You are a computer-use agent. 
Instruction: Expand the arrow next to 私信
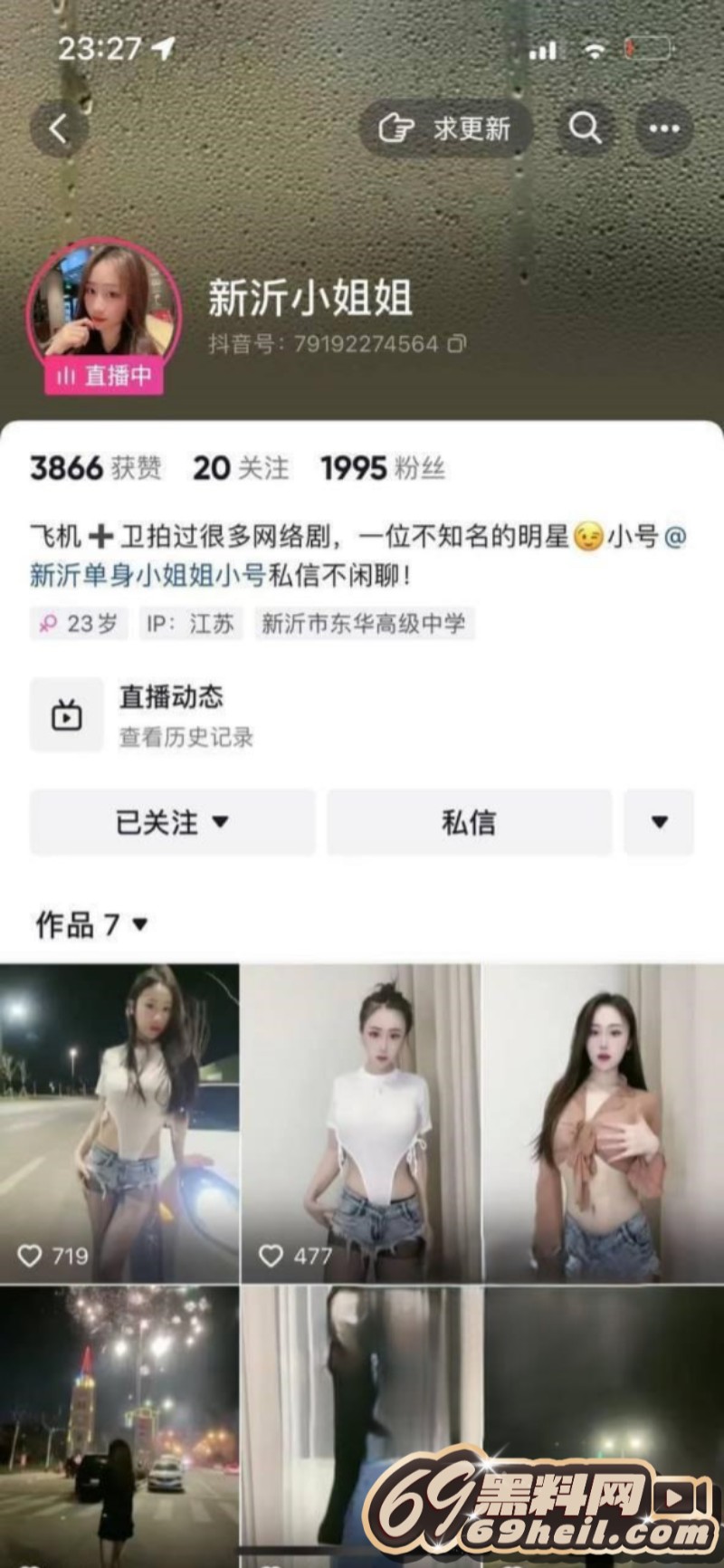point(659,822)
